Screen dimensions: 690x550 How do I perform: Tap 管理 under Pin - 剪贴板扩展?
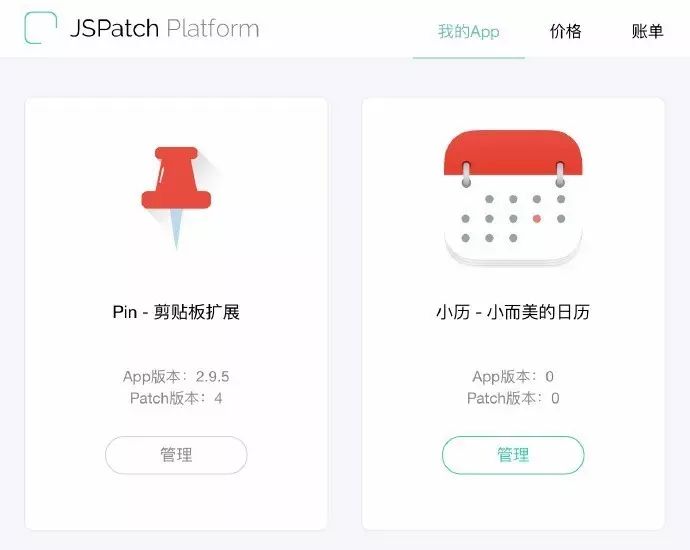tap(176, 454)
